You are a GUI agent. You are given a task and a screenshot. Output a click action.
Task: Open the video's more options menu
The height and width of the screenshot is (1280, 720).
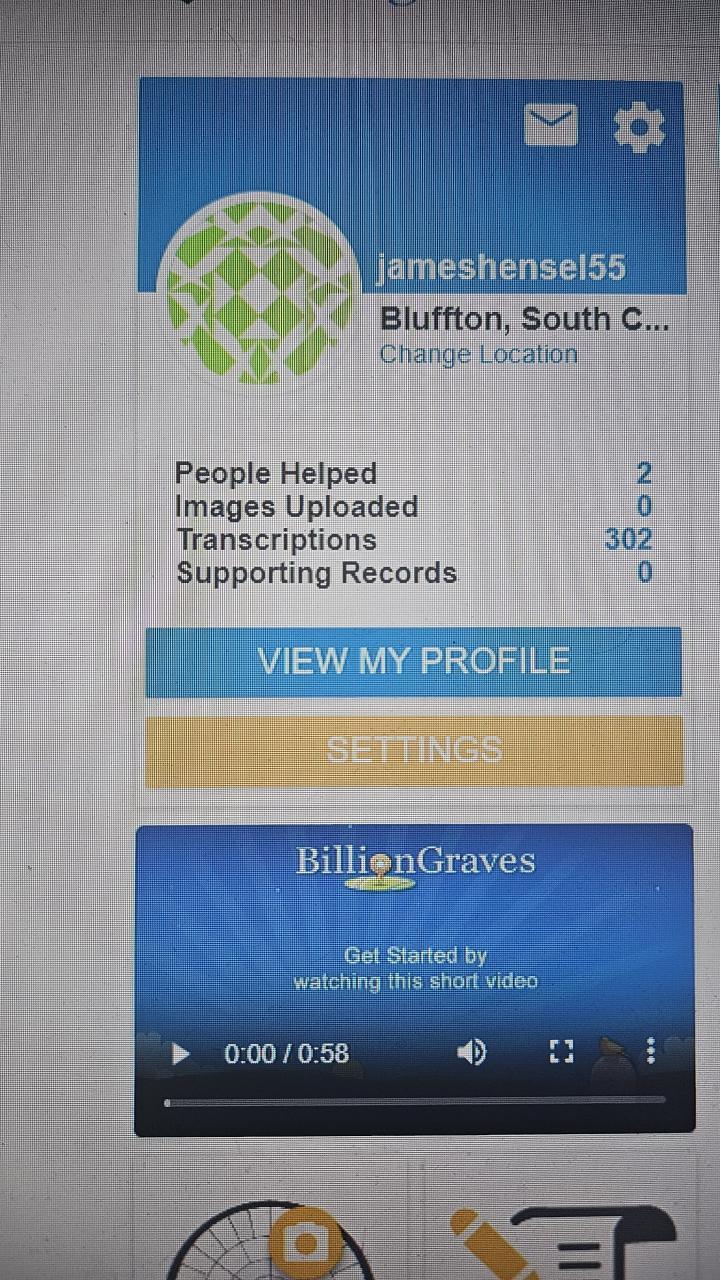(x=651, y=1051)
